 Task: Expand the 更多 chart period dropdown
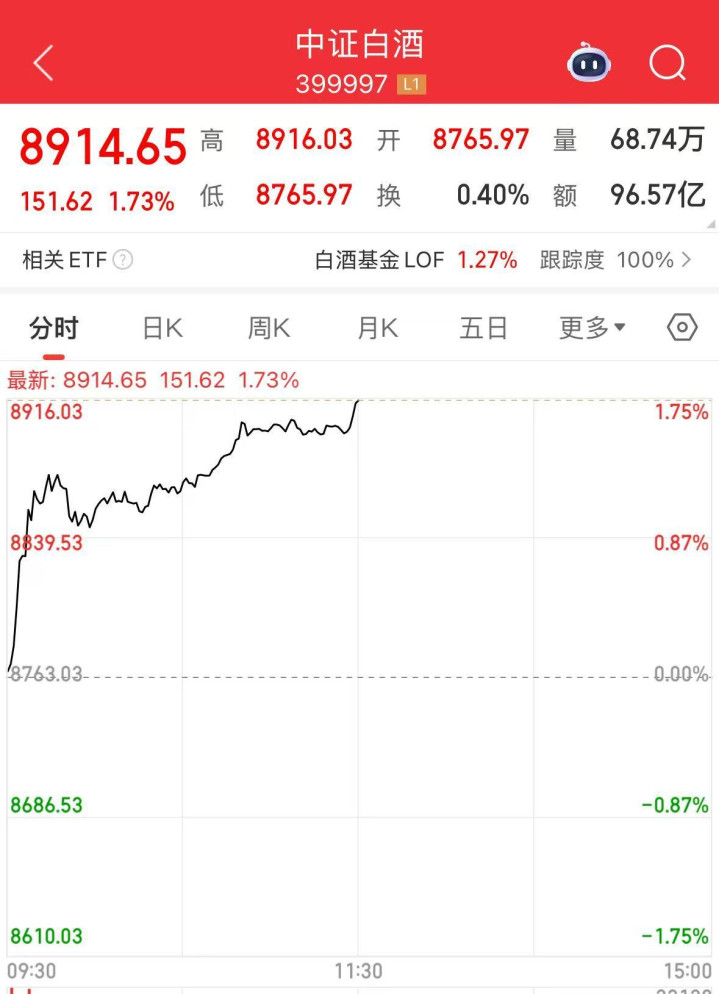pyautogui.click(x=592, y=328)
